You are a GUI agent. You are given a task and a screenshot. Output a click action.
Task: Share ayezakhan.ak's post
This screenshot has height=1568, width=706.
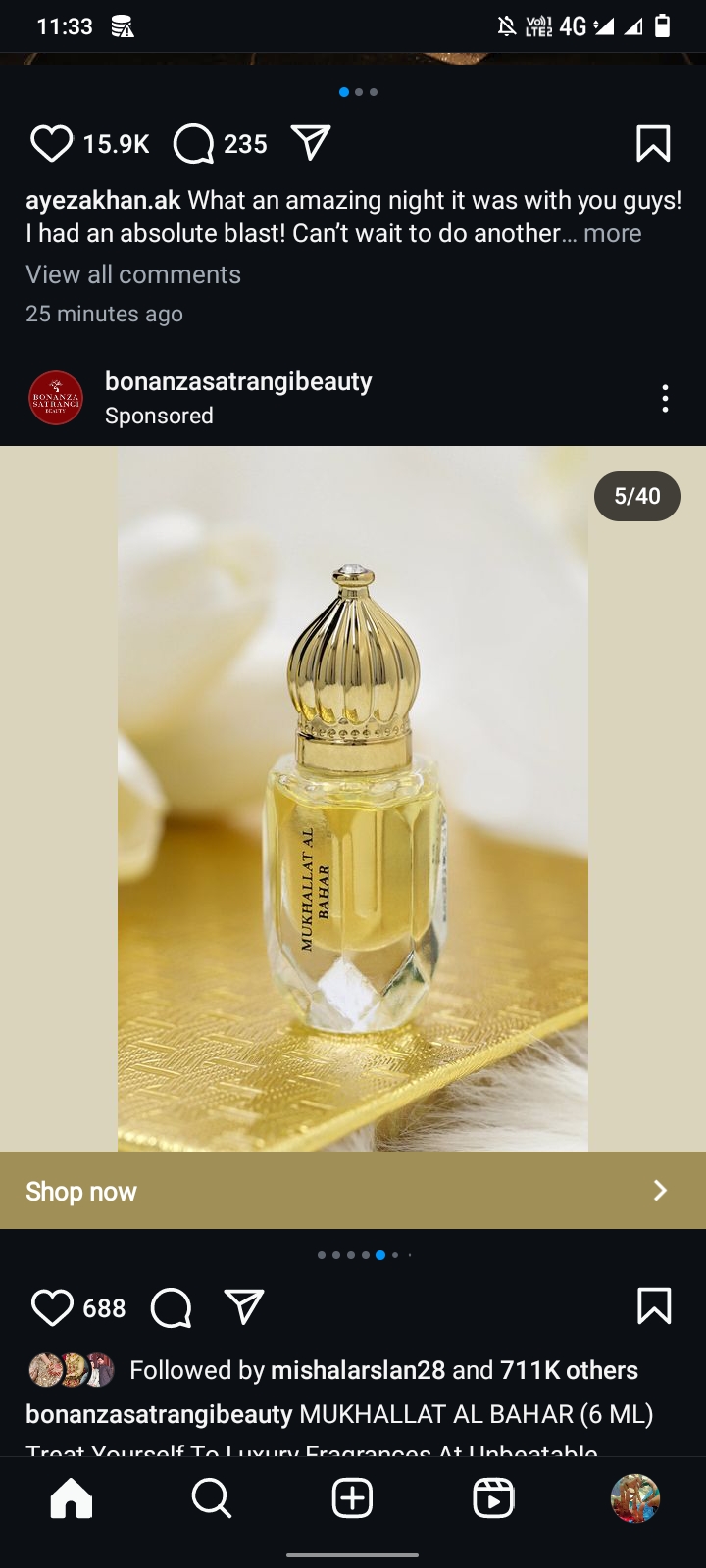click(x=311, y=143)
